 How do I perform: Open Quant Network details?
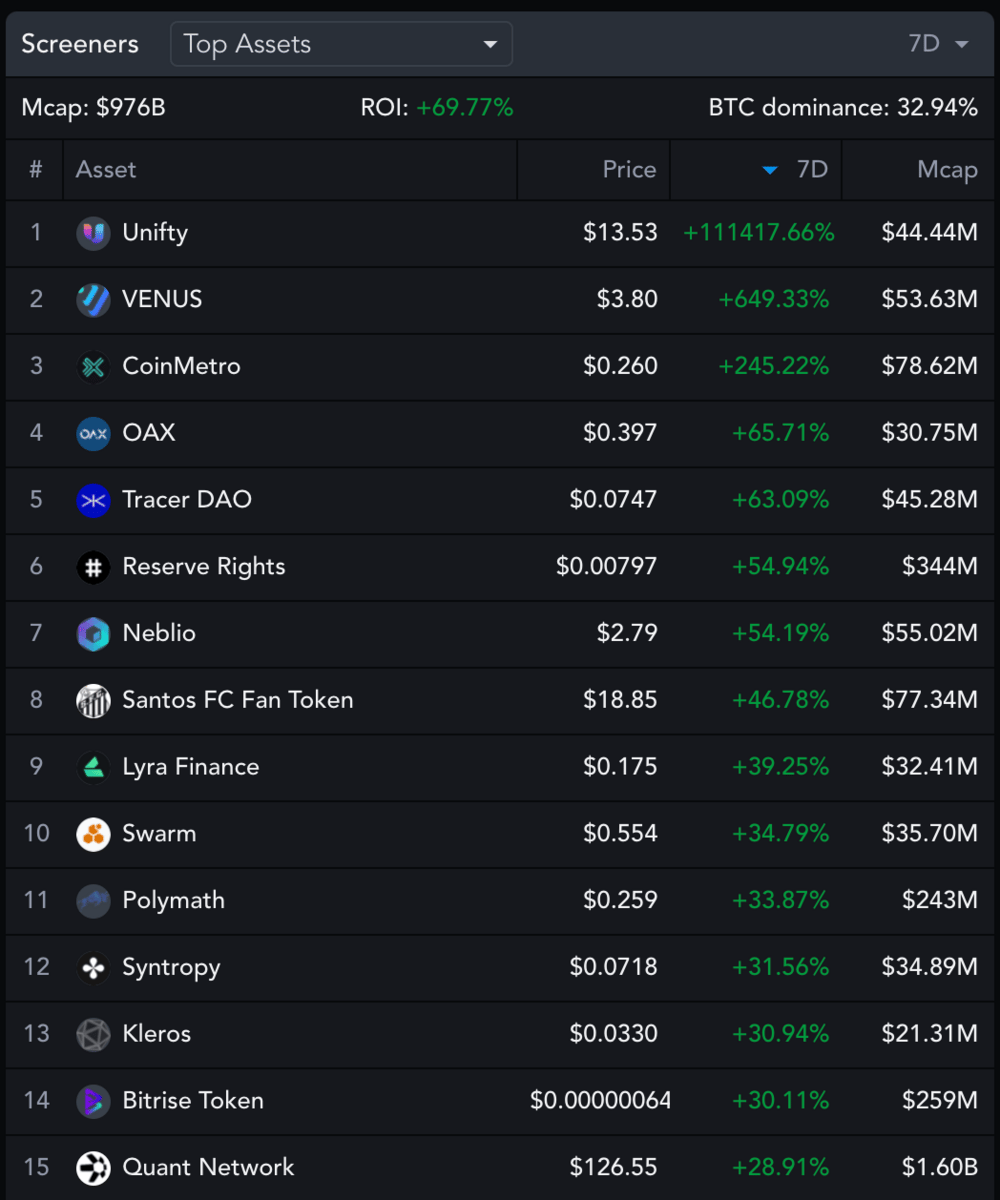208,1167
